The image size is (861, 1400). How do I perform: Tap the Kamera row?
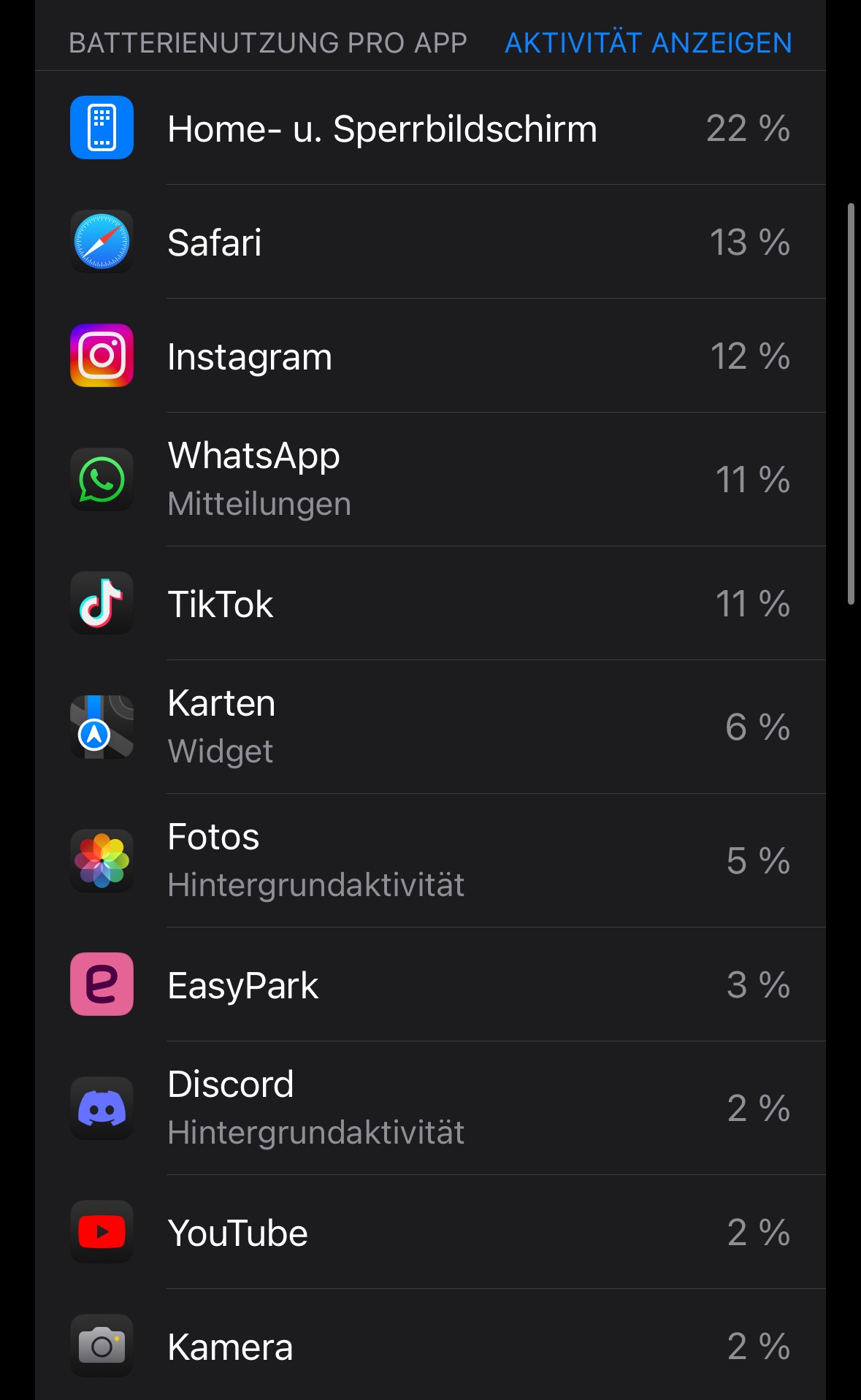tap(430, 1345)
